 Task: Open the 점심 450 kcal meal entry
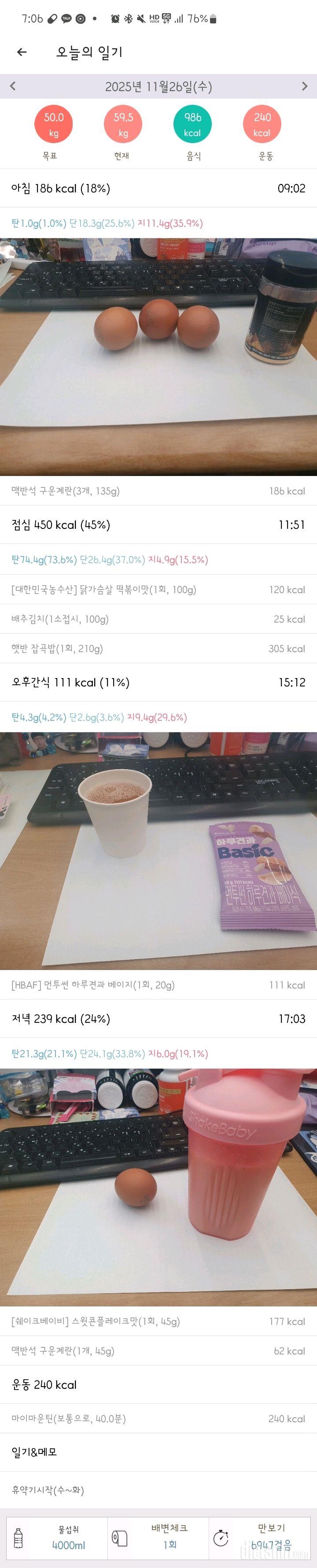(158, 525)
